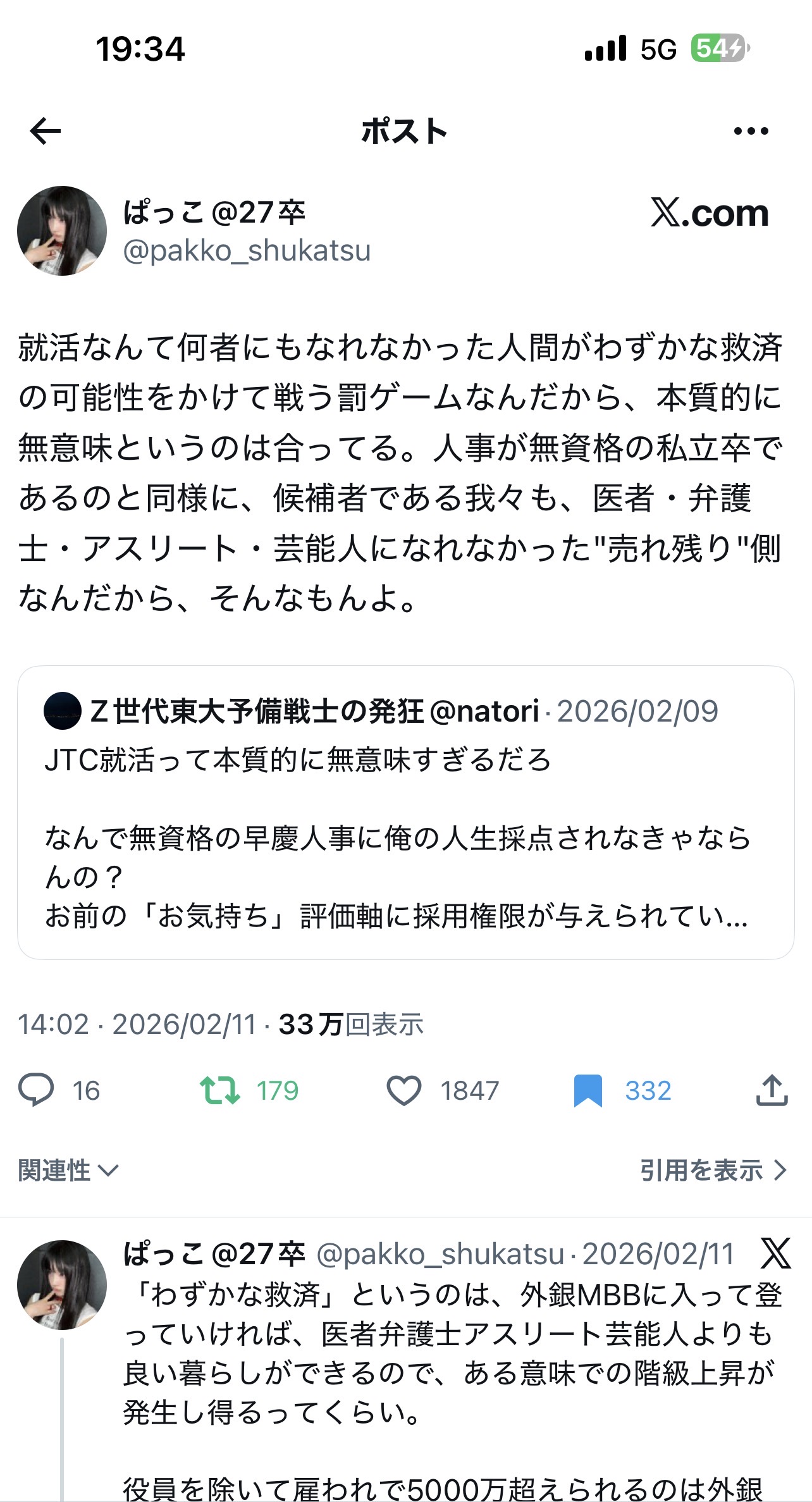This screenshot has width=812, height=1502.
Task: Expand the 関連性 sort dropdown
Action: pyautogui.click(x=68, y=1171)
